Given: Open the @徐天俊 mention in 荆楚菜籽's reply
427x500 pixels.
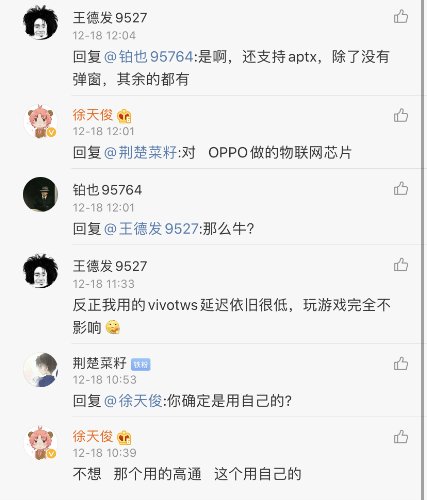Looking at the screenshot, I should 133,401.
